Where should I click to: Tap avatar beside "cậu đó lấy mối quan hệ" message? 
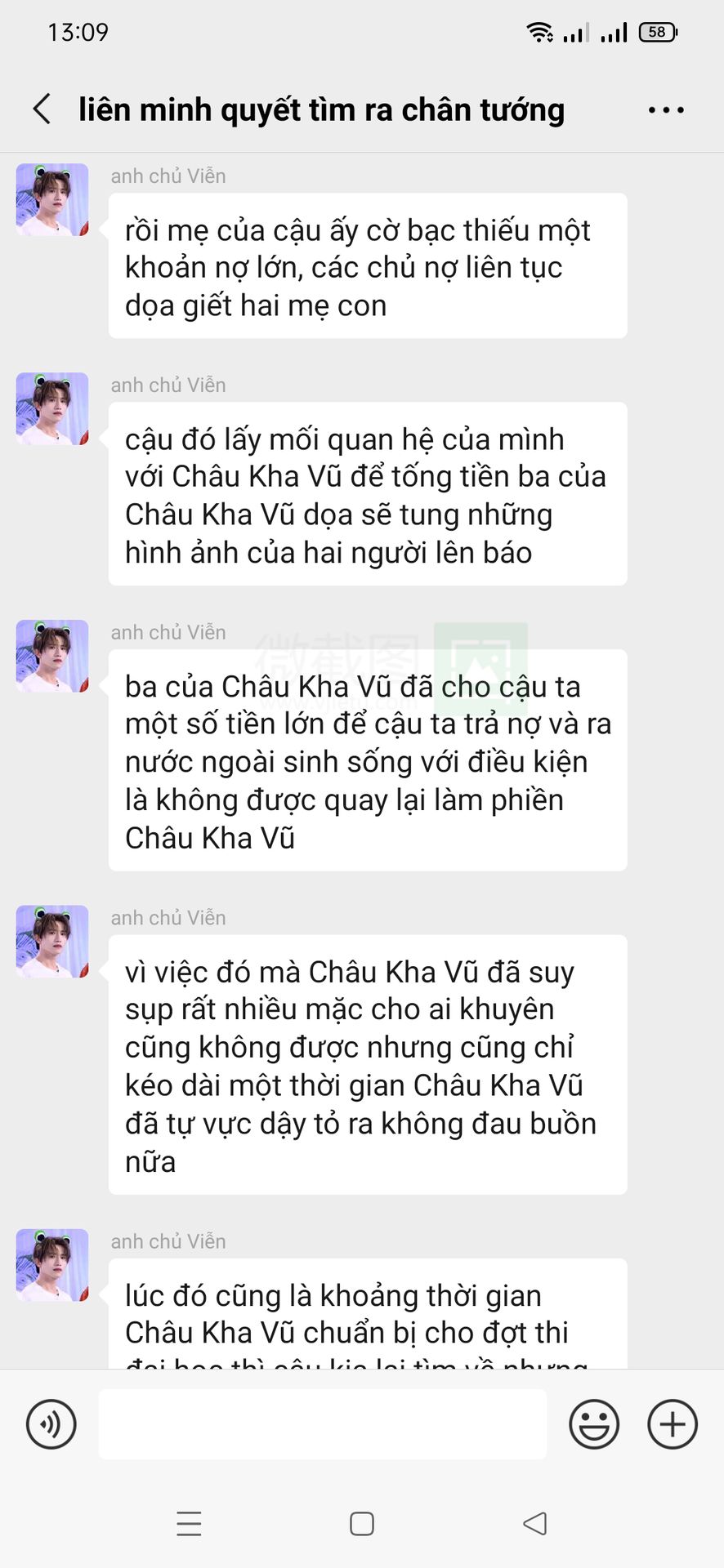(x=52, y=409)
